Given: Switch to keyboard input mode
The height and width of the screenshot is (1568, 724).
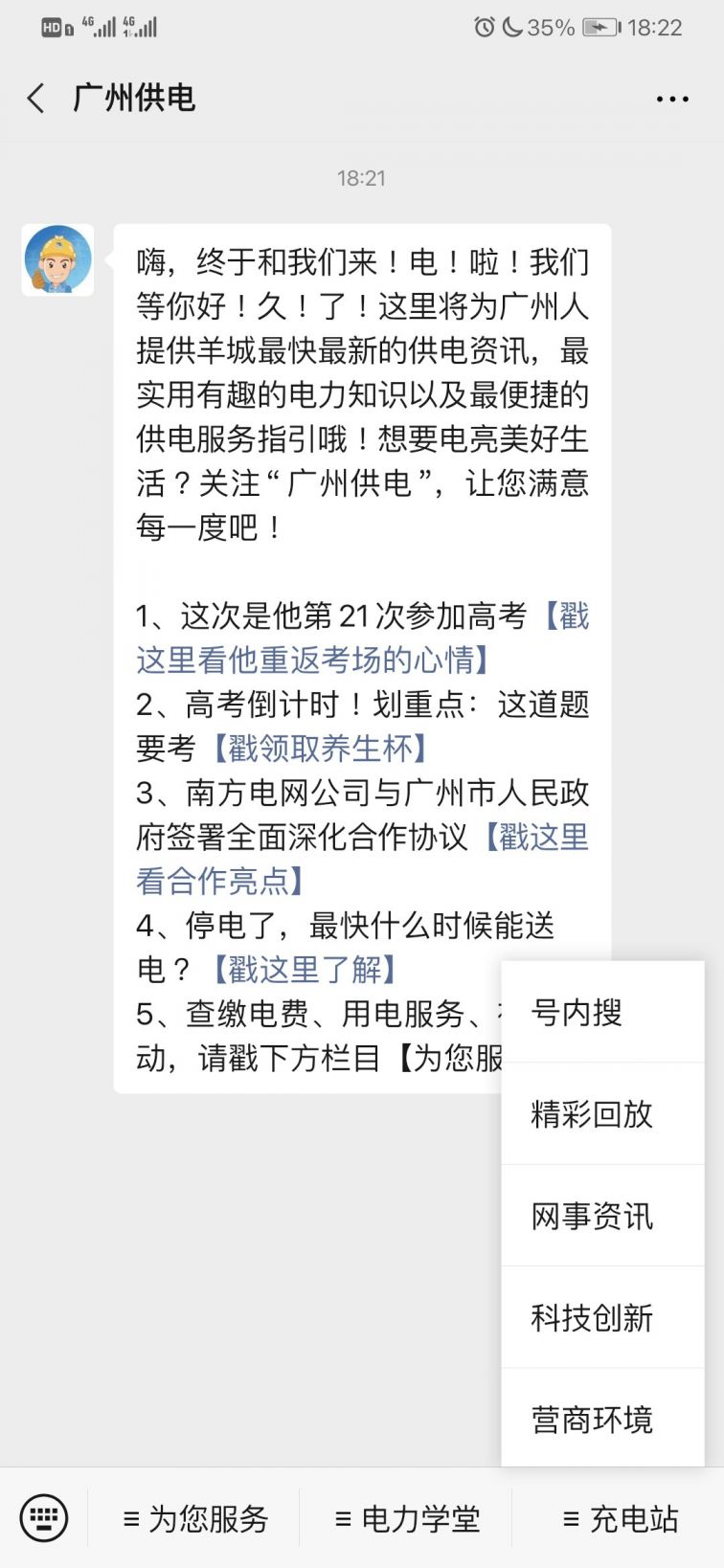Looking at the screenshot, I should click(x=44, y=1518).
